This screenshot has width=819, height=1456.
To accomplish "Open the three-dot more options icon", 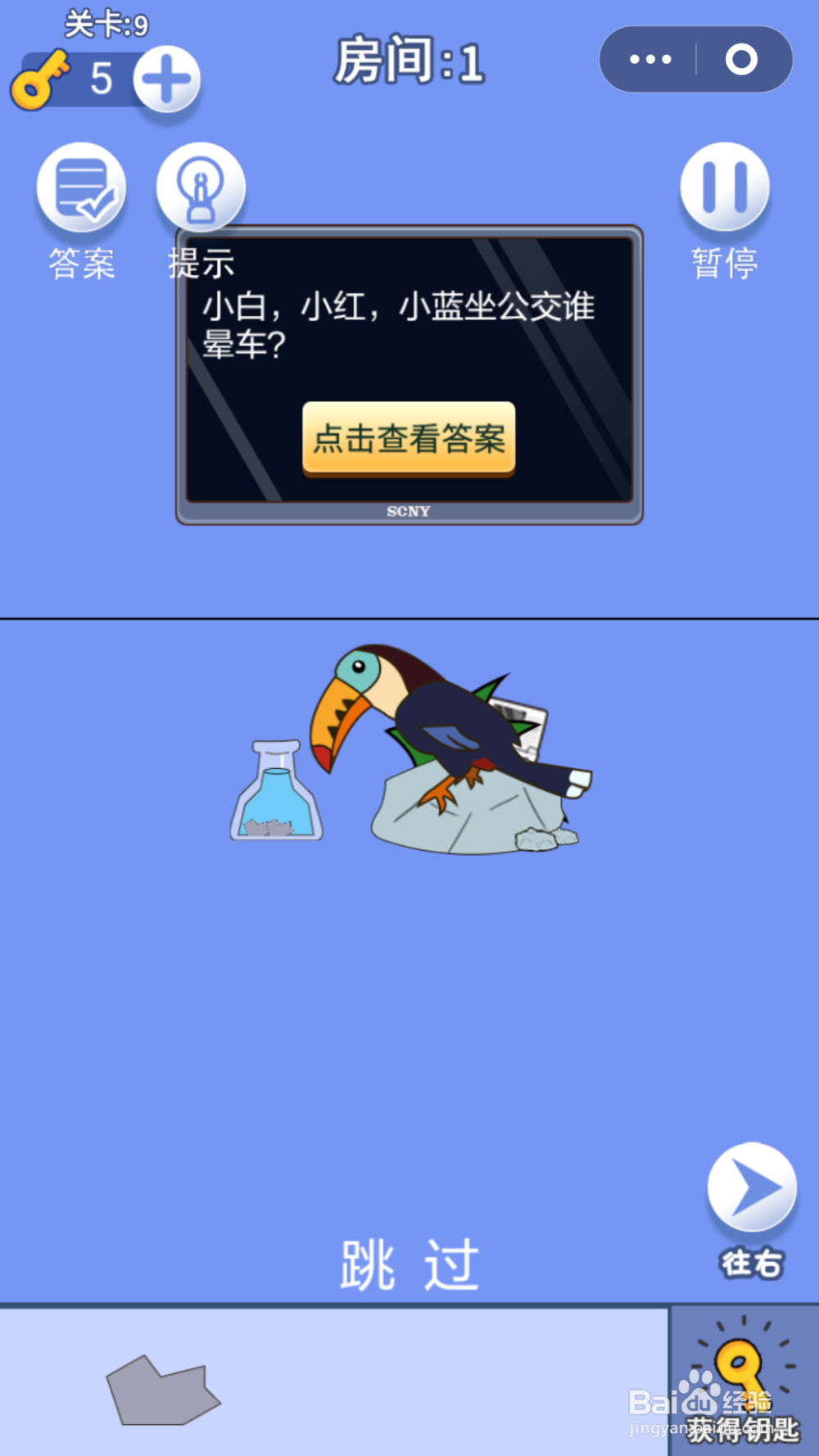I will tap(649, 58).
